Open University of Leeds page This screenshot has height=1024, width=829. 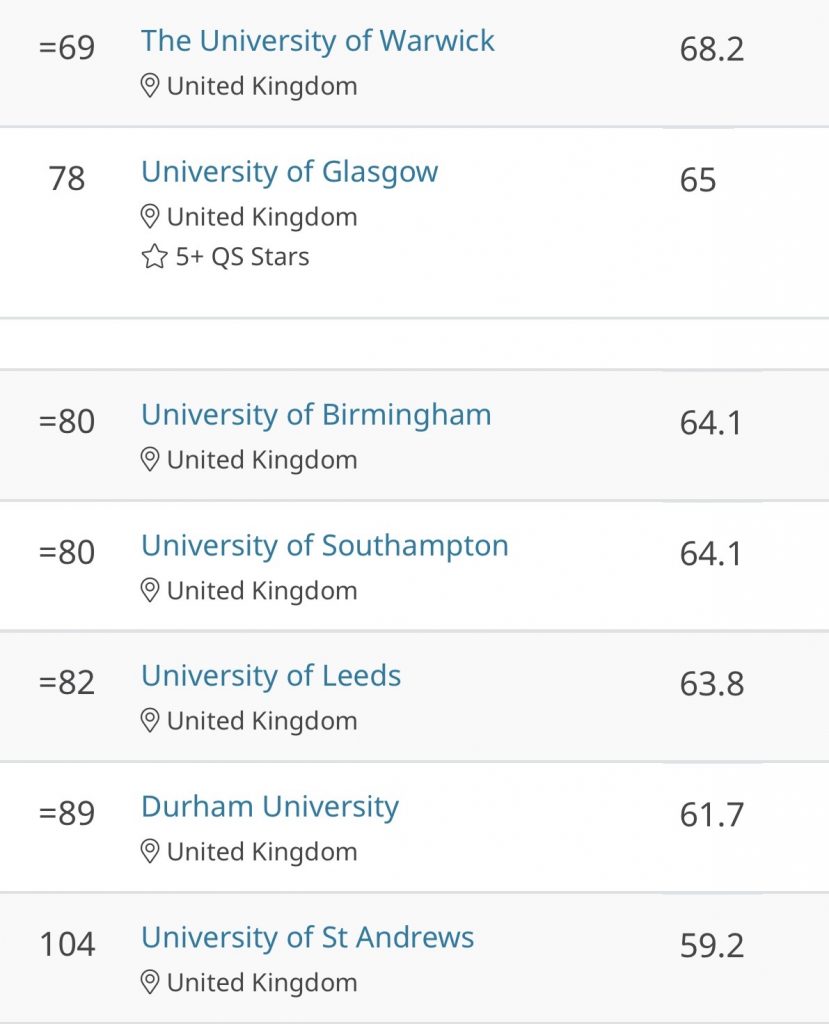[x=270, y=676]
